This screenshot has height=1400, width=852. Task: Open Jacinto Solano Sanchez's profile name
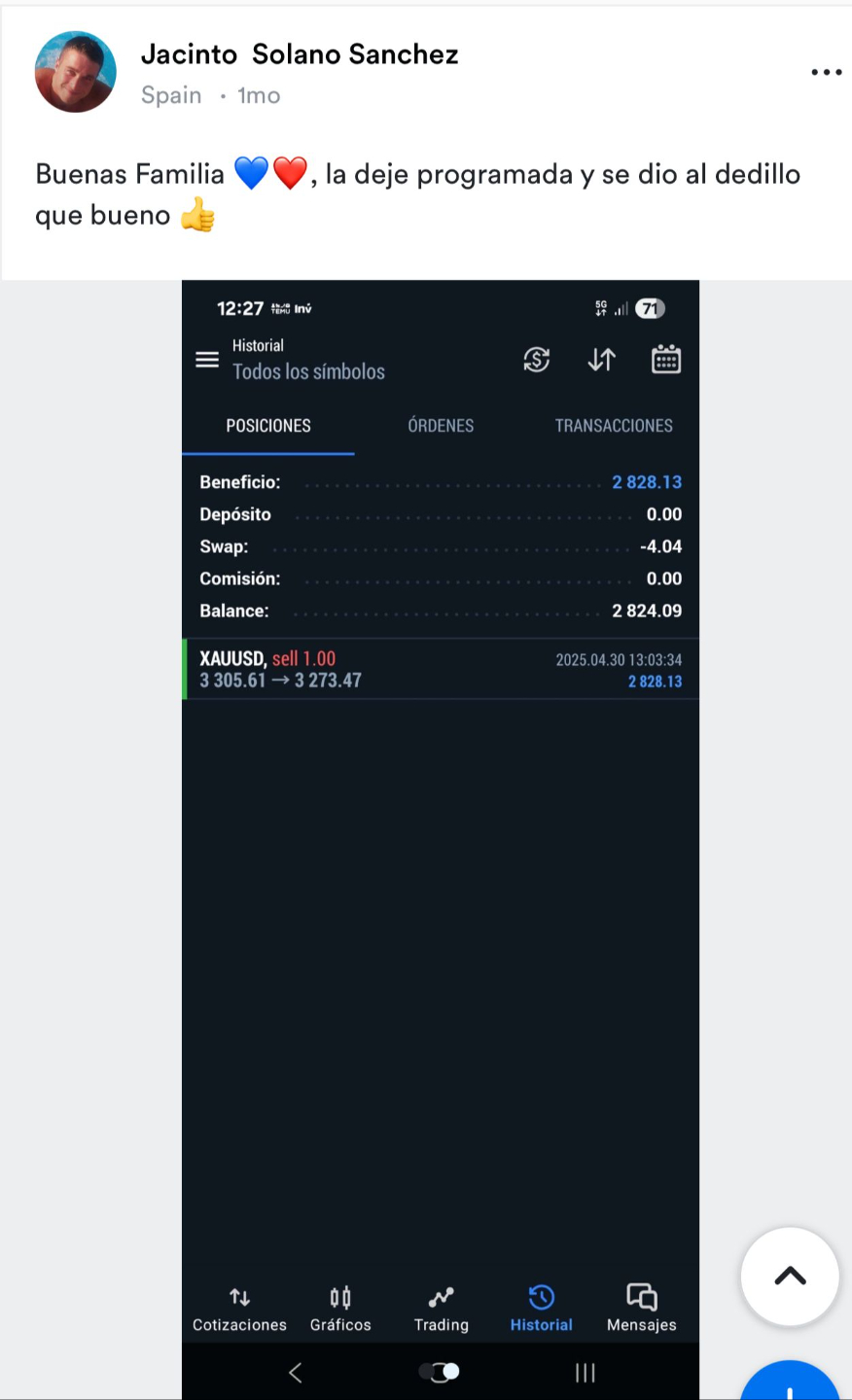pyautogui.click(x=300, y=54)
